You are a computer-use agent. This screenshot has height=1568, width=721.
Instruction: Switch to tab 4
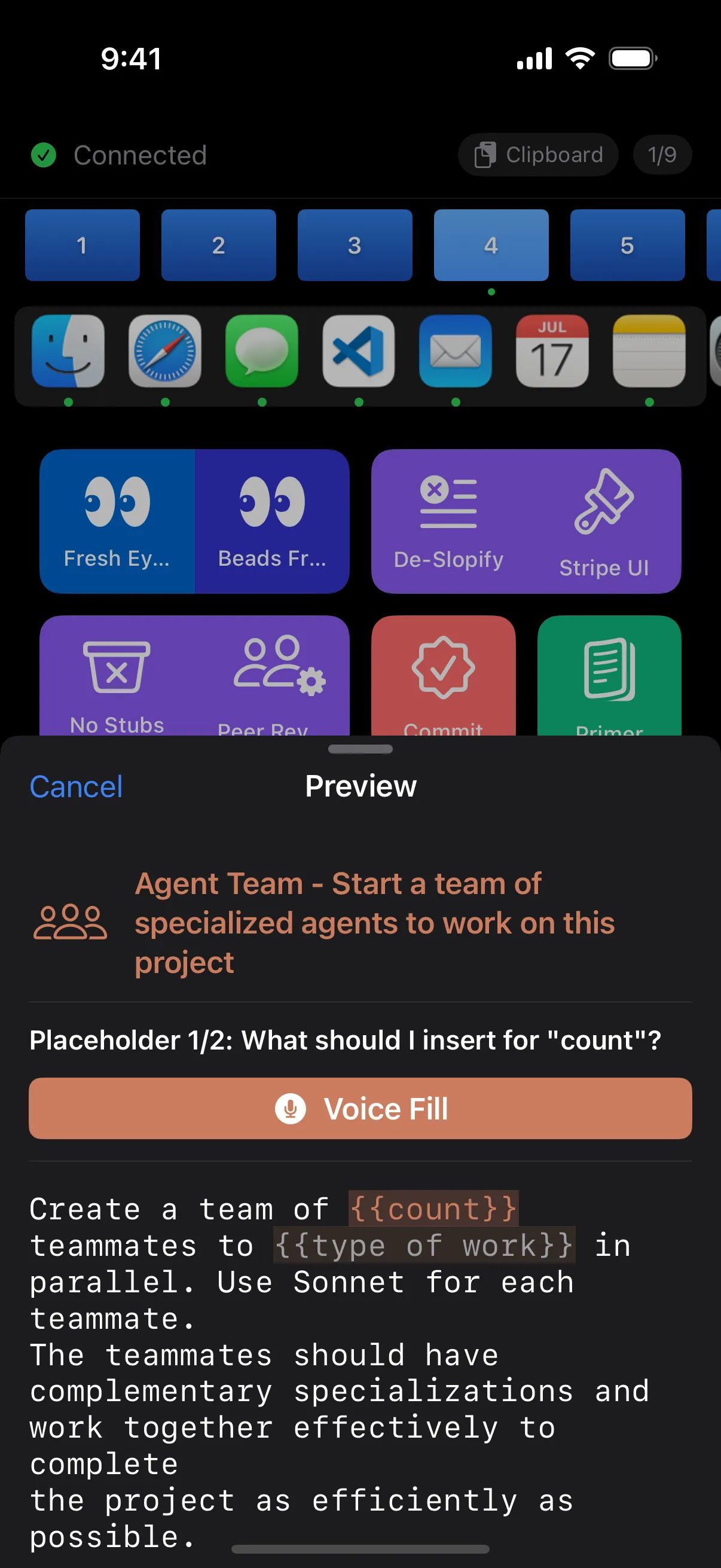[x=490, y=245]
